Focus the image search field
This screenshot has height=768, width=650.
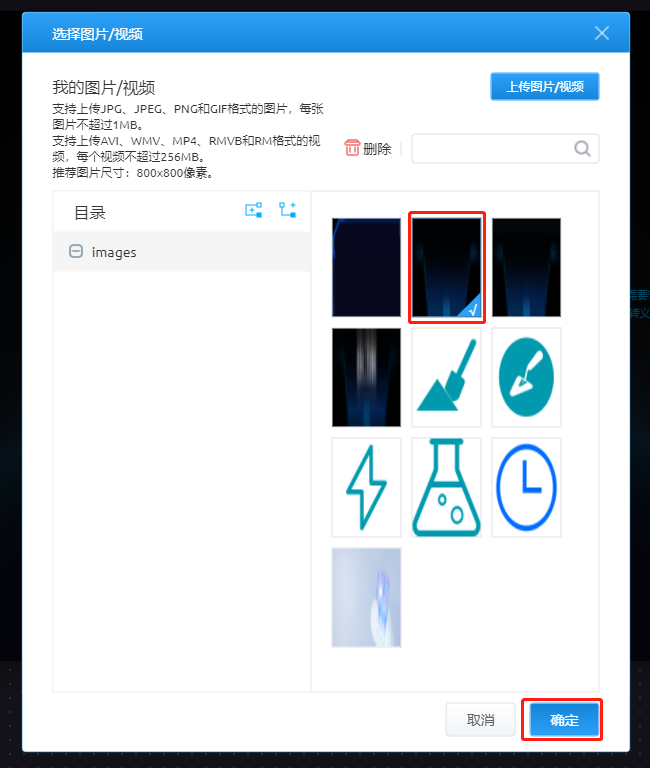click(x=490, y=149)
